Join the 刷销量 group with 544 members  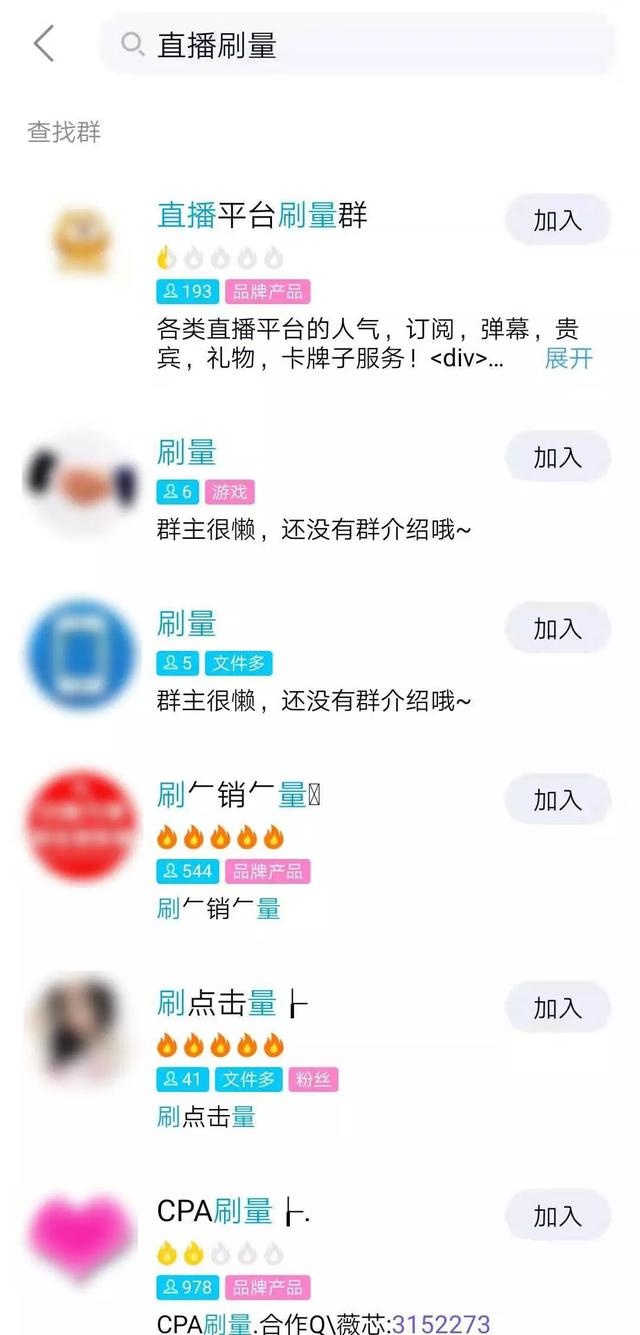(557, 800)
